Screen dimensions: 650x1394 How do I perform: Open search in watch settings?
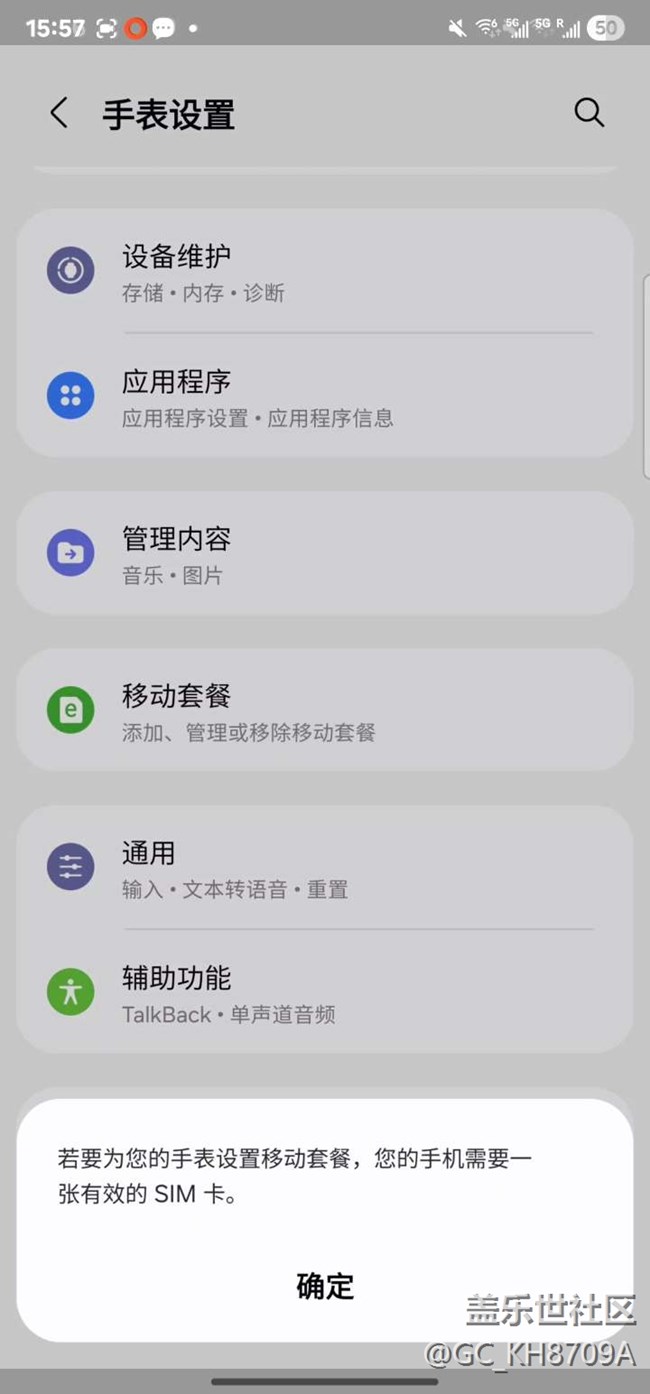click(x=589, y=113)
